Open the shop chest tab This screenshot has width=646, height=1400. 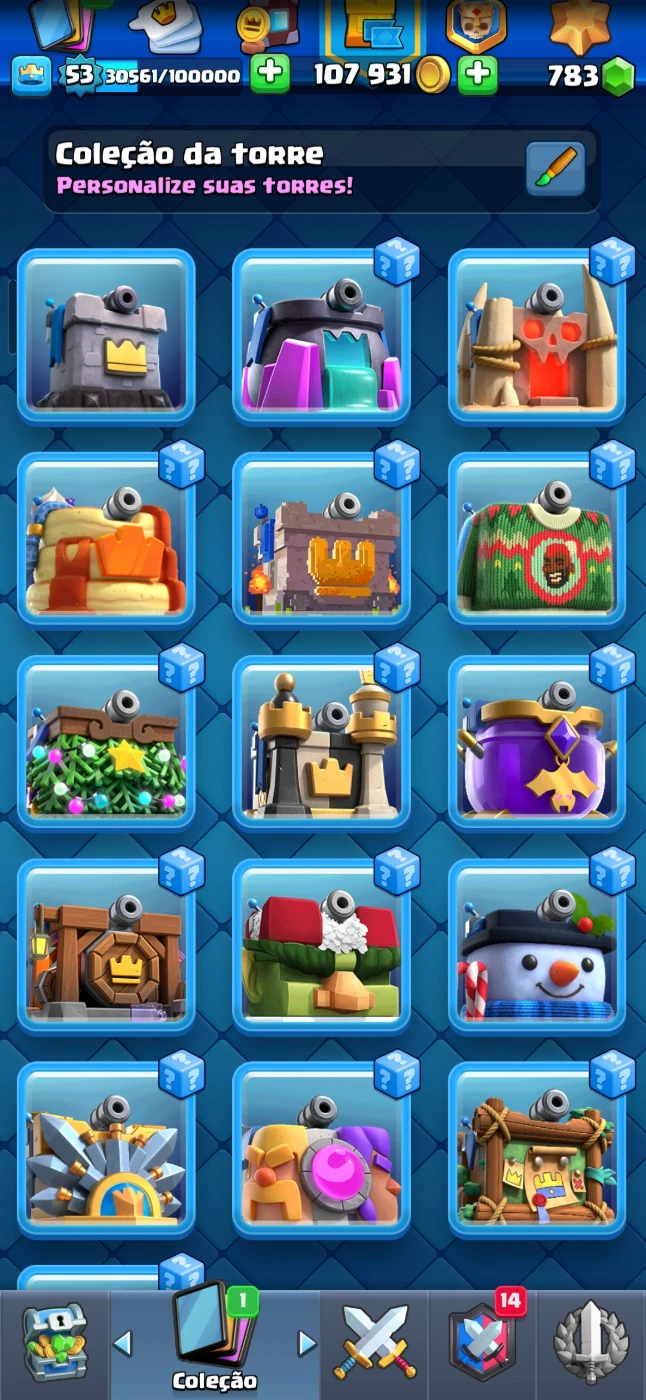point(54,1343)
